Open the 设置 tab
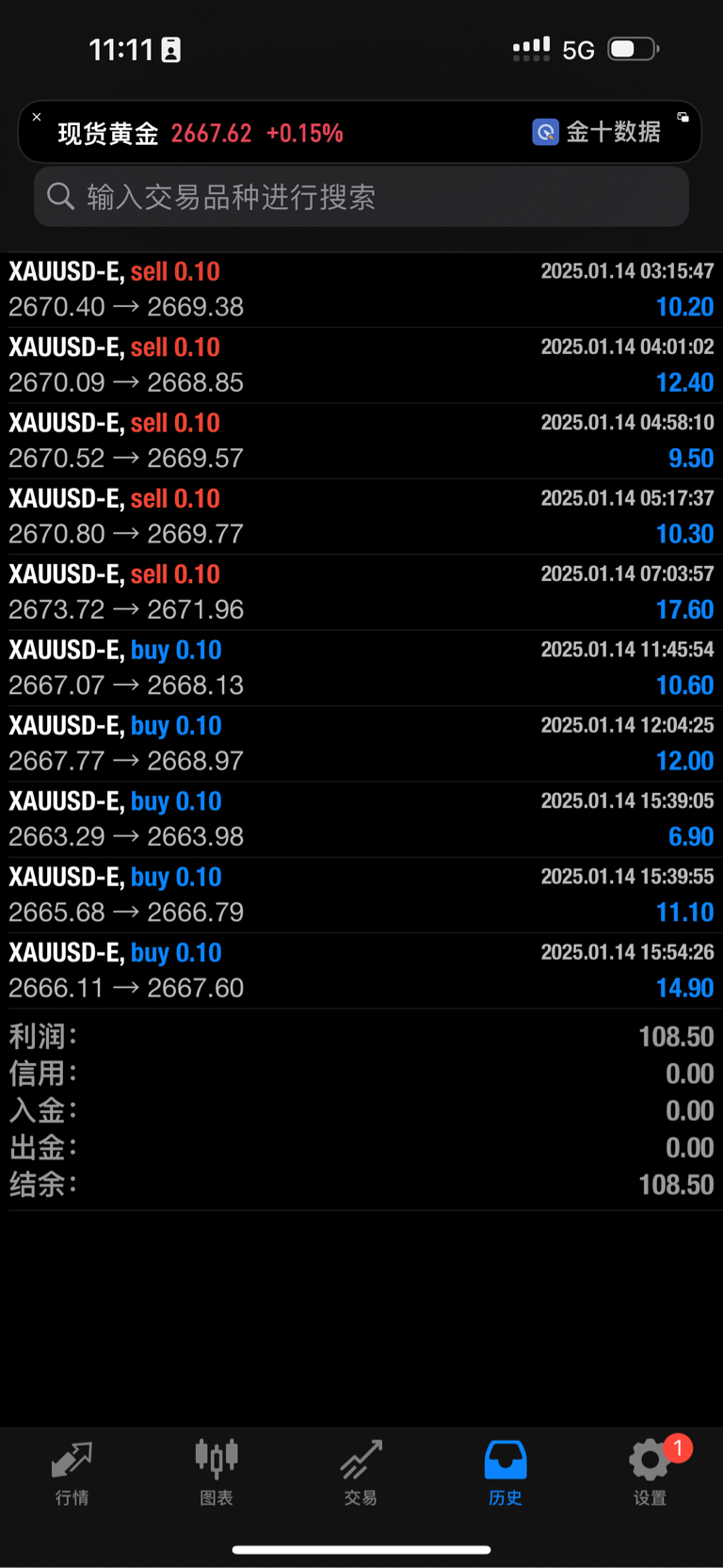The height and width of the screenshot is (1568, 723). [x=650, y=1472]
